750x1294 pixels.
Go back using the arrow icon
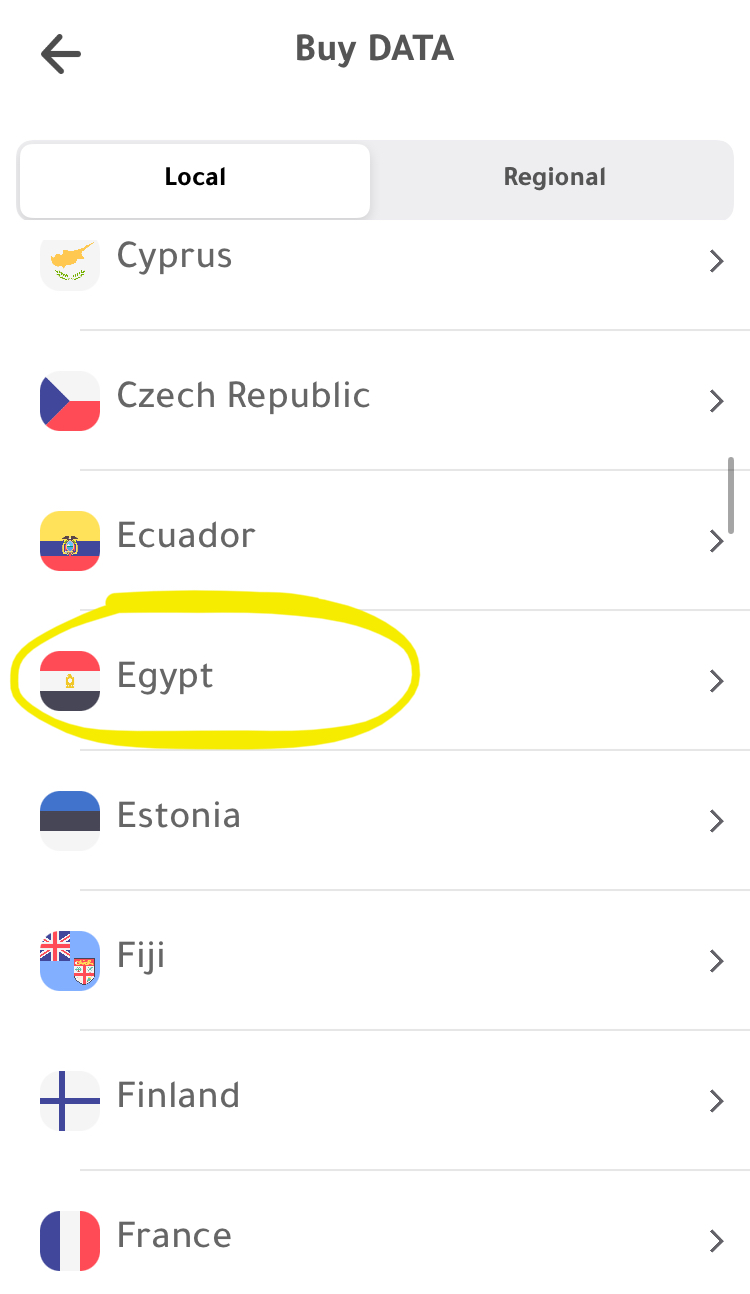click(x=60, y=53)
